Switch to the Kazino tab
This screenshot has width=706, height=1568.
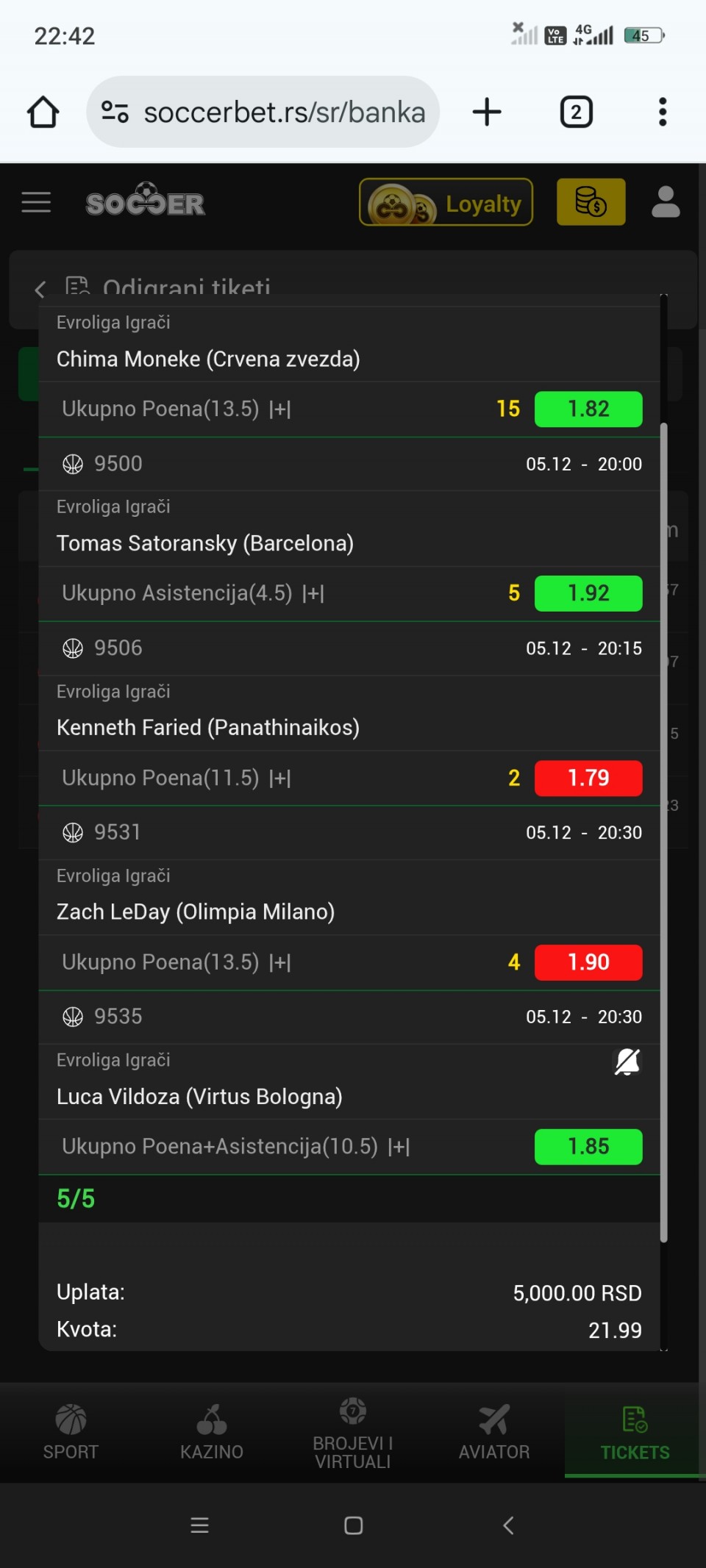(x=212, y=1431)
